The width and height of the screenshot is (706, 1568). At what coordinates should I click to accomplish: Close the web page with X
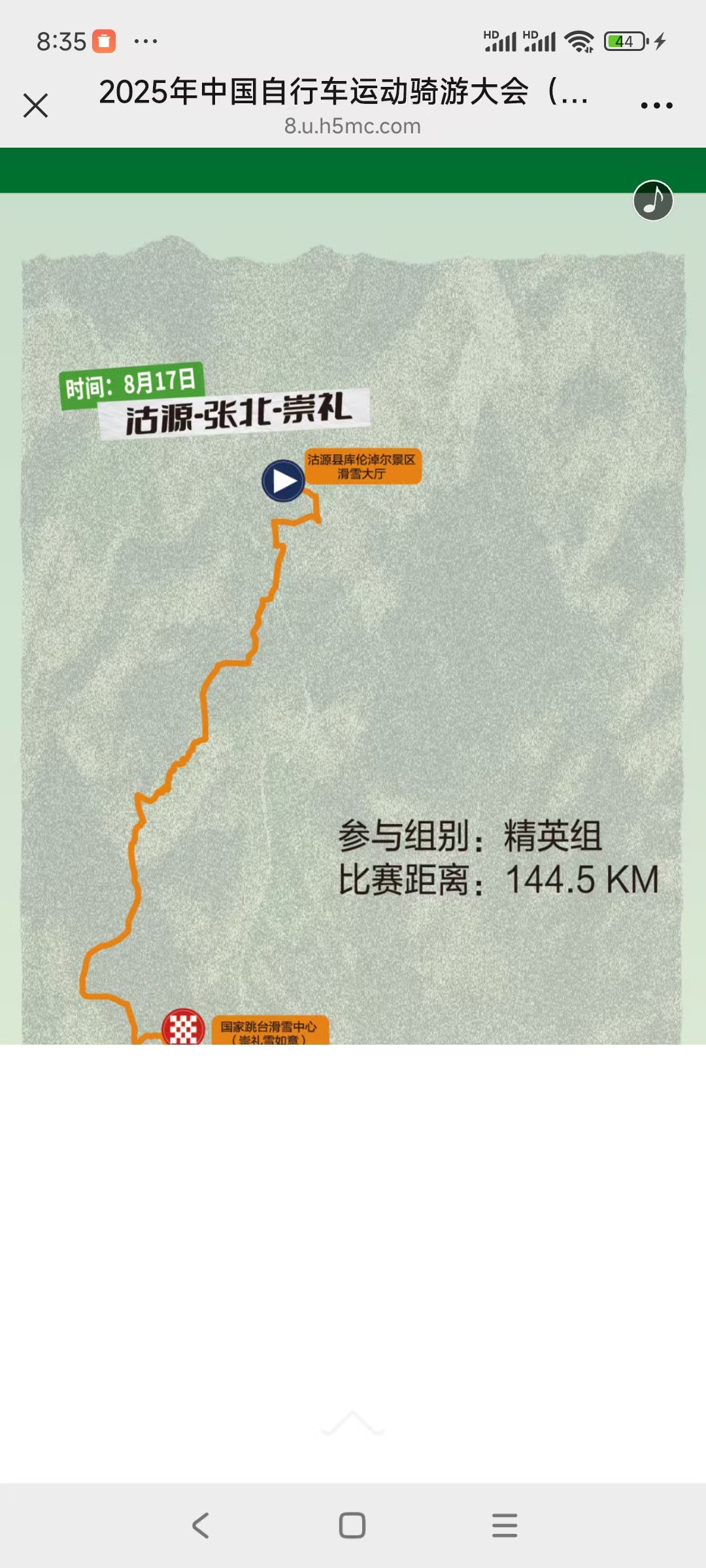coord(35,105)
